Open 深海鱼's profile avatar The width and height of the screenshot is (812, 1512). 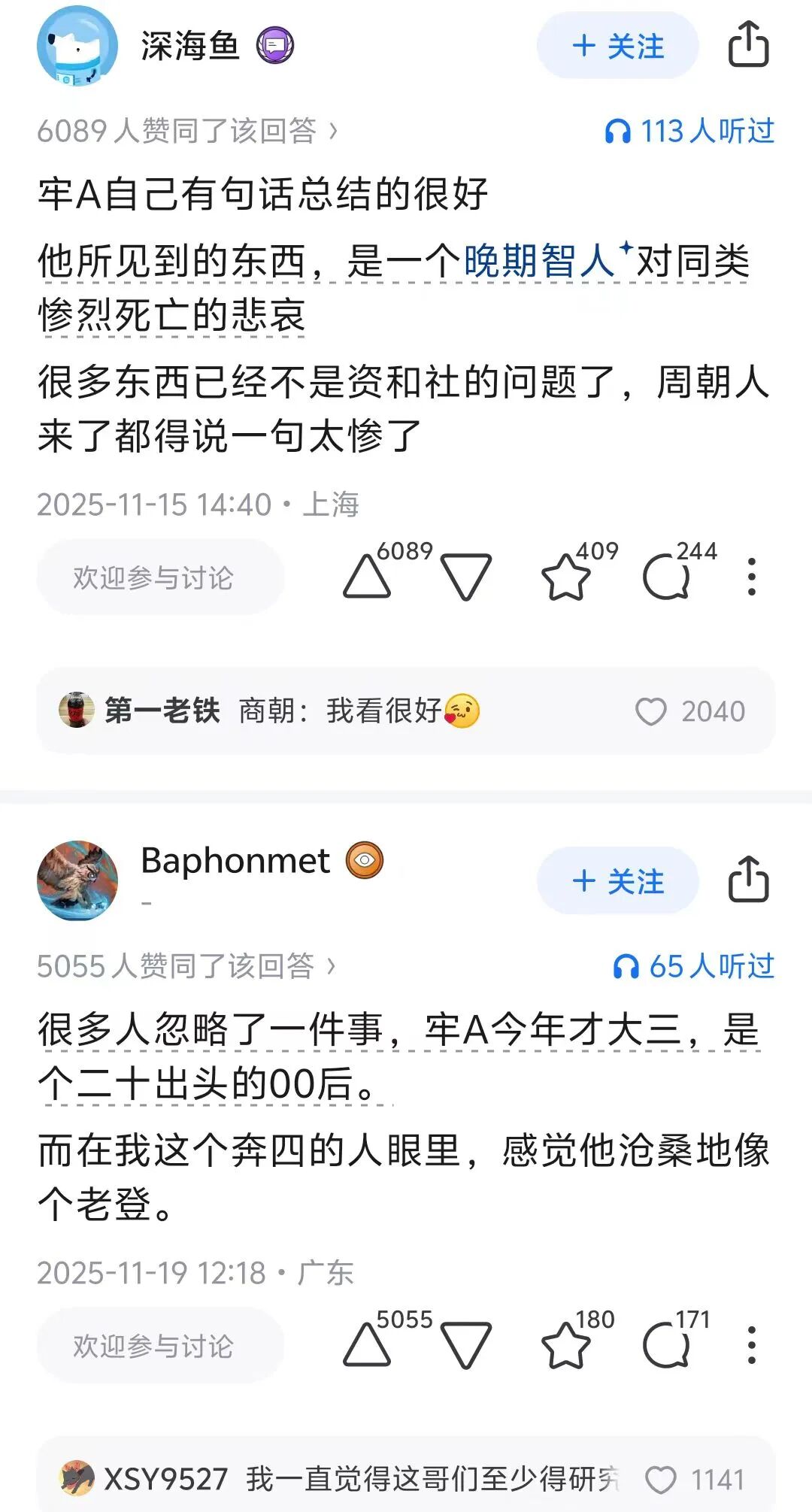click(77, 46)
